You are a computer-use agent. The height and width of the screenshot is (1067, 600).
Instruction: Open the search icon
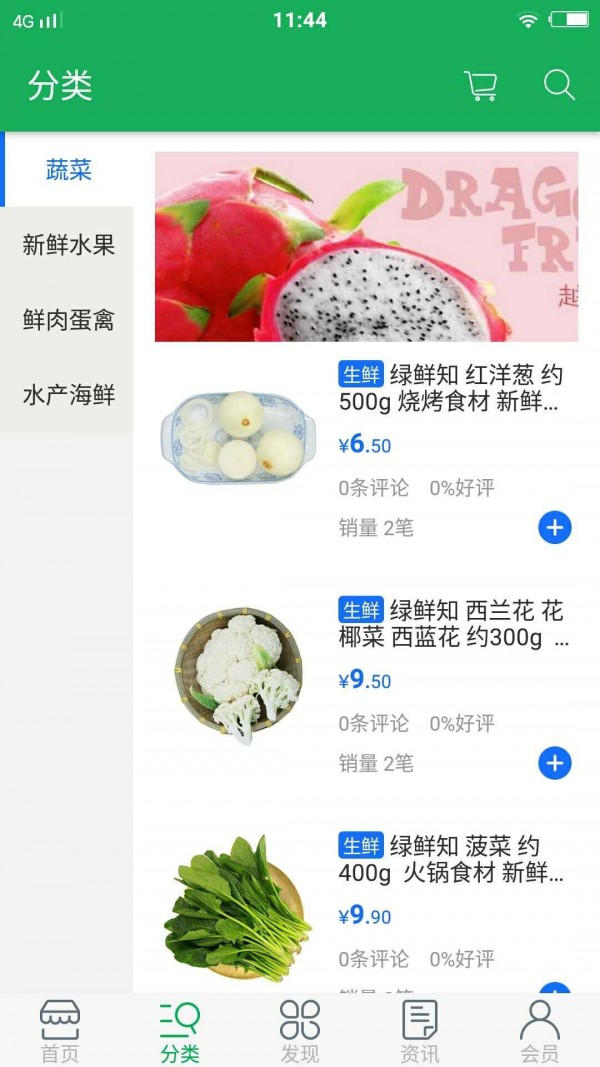[x=559, y=86]
